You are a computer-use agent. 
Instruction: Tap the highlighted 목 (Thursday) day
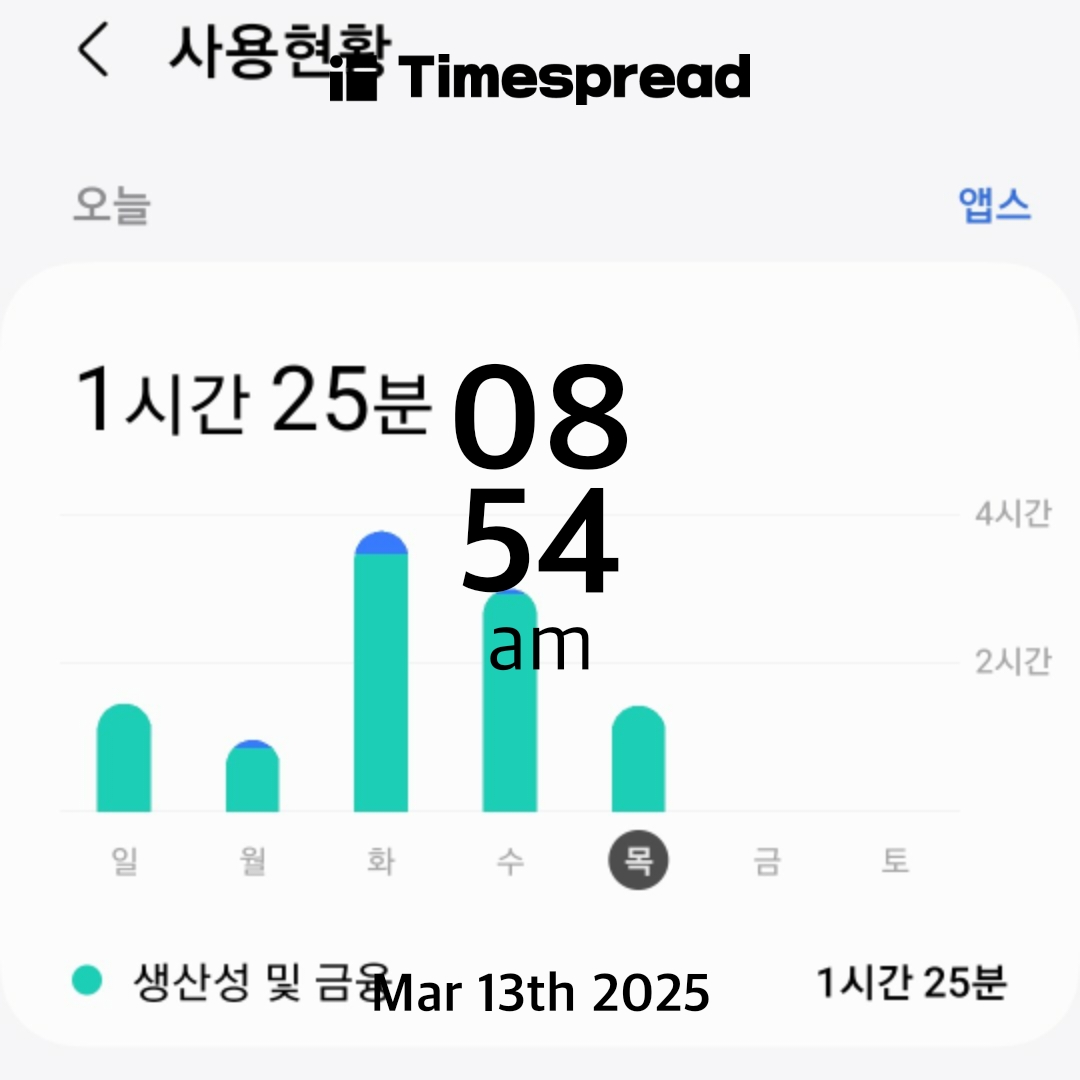[638, 860]
